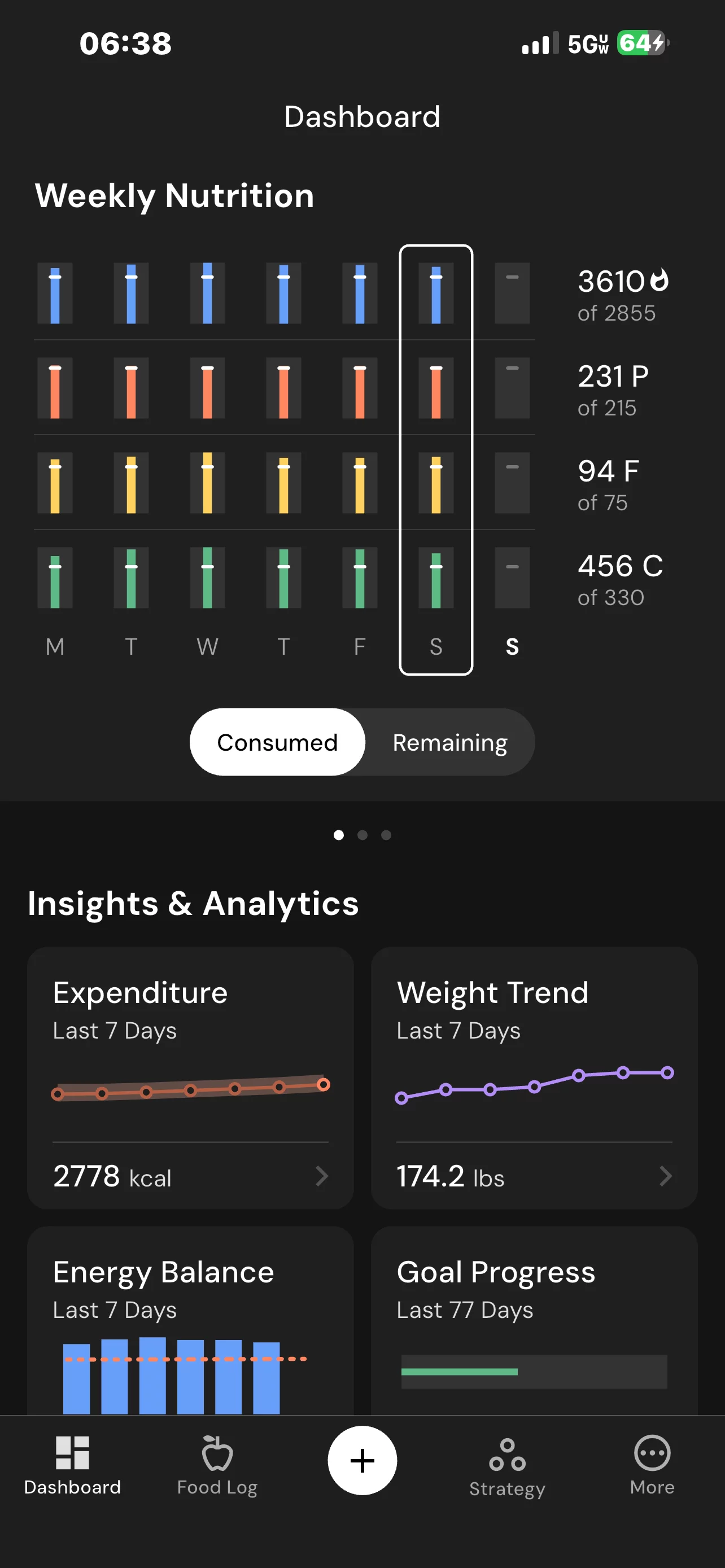Screen dimensions: 725x1568
Task: Open the Goal Progress card
Action: tap(534, 1321)
